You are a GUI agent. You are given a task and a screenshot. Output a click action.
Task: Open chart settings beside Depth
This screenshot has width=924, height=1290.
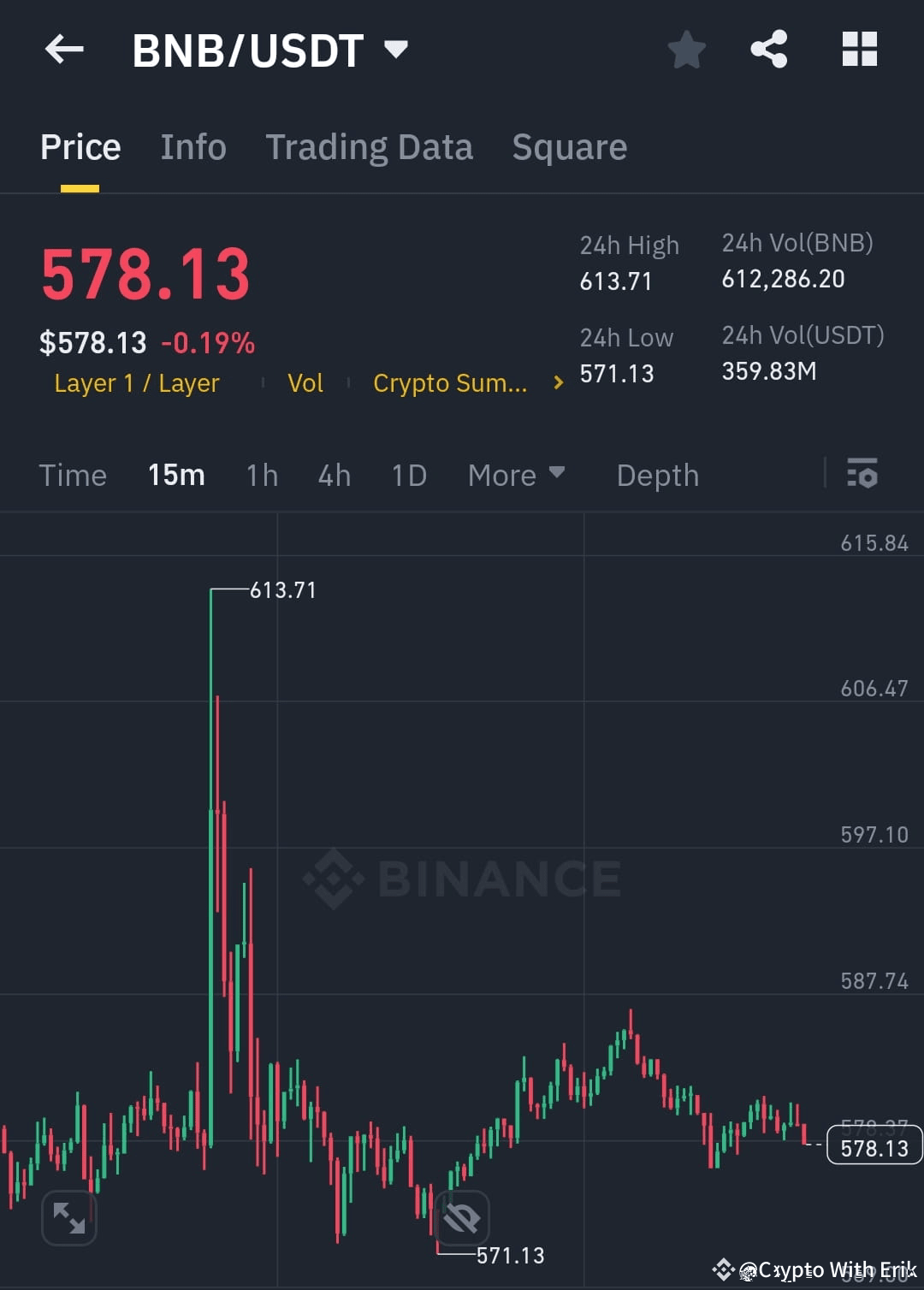tap(862, 475)
